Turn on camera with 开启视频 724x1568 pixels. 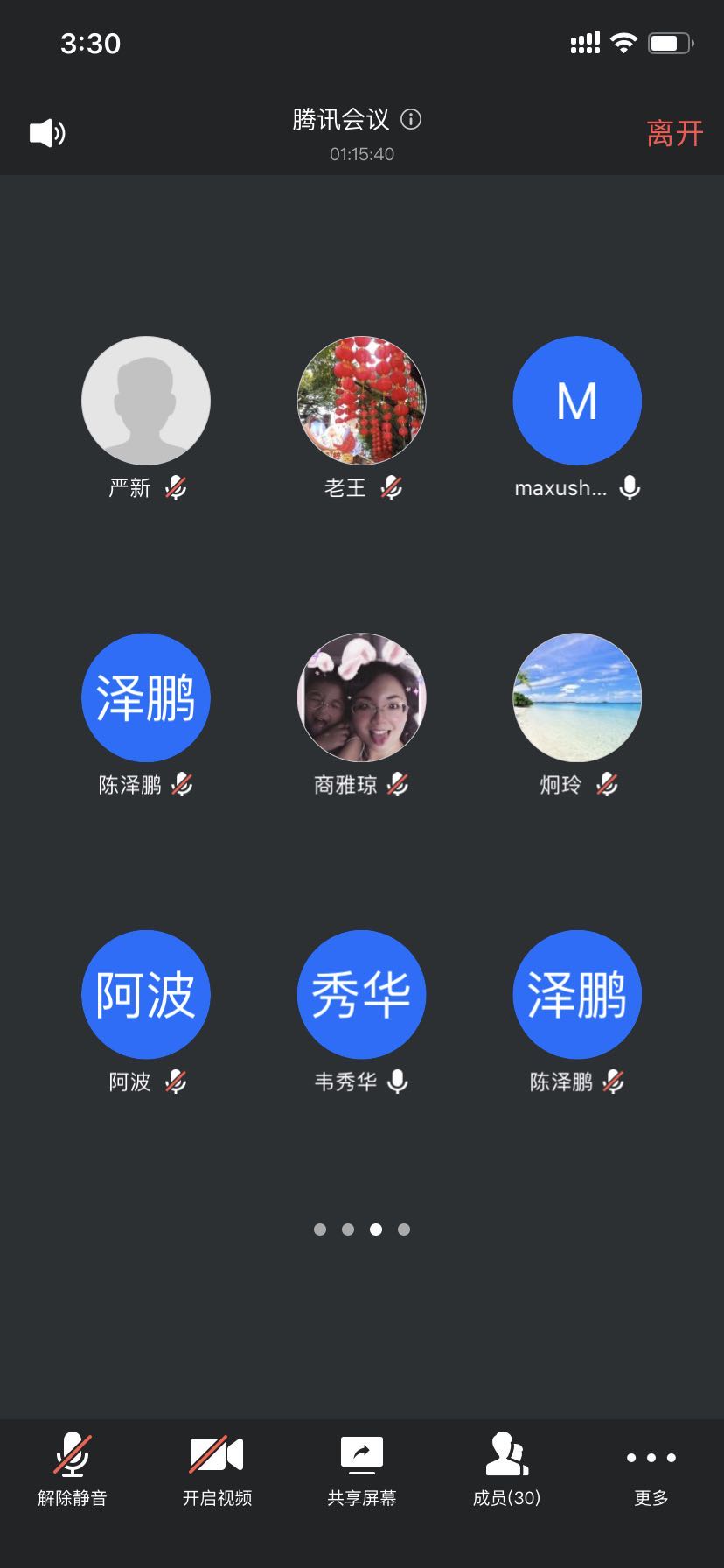point(217,1471)
